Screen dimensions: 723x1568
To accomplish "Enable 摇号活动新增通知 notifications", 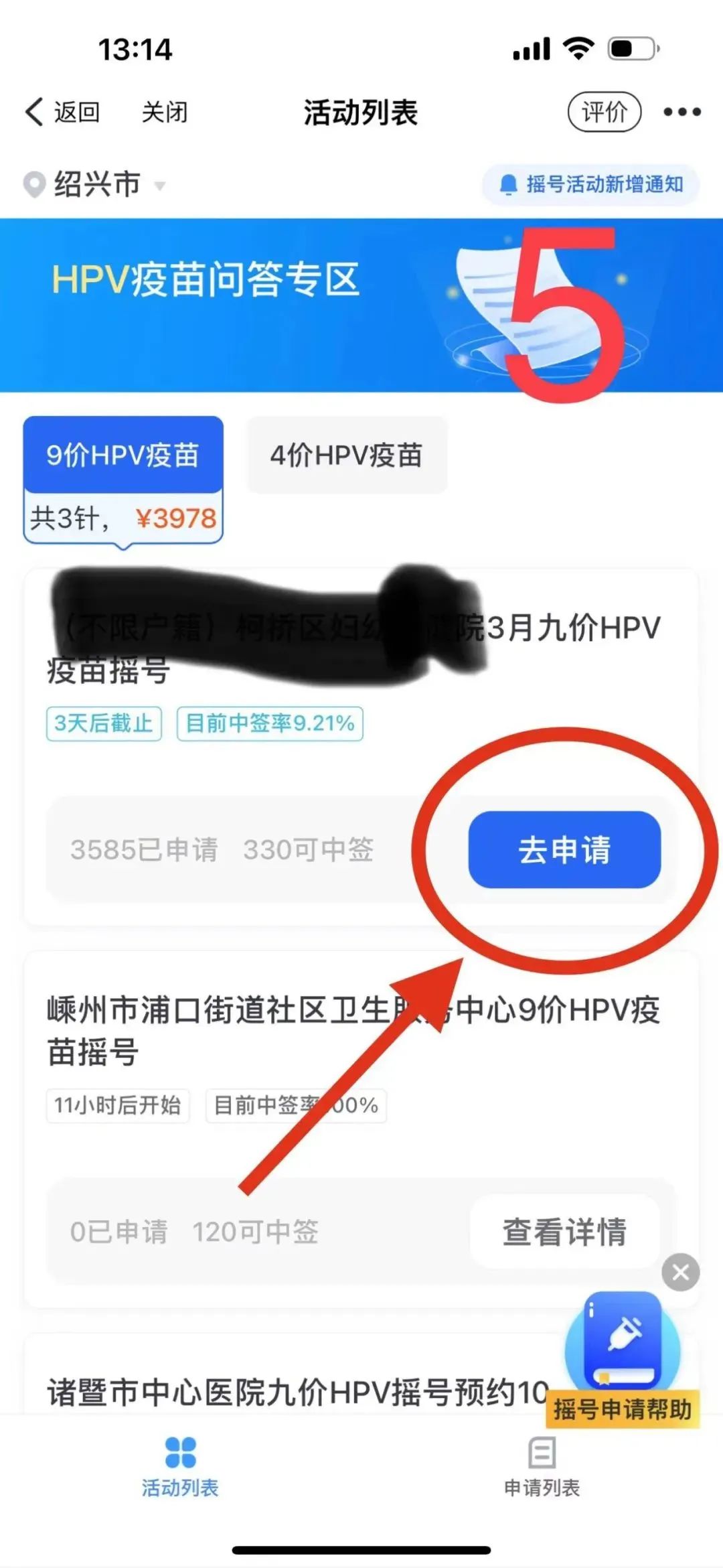I will pos(590,184).
